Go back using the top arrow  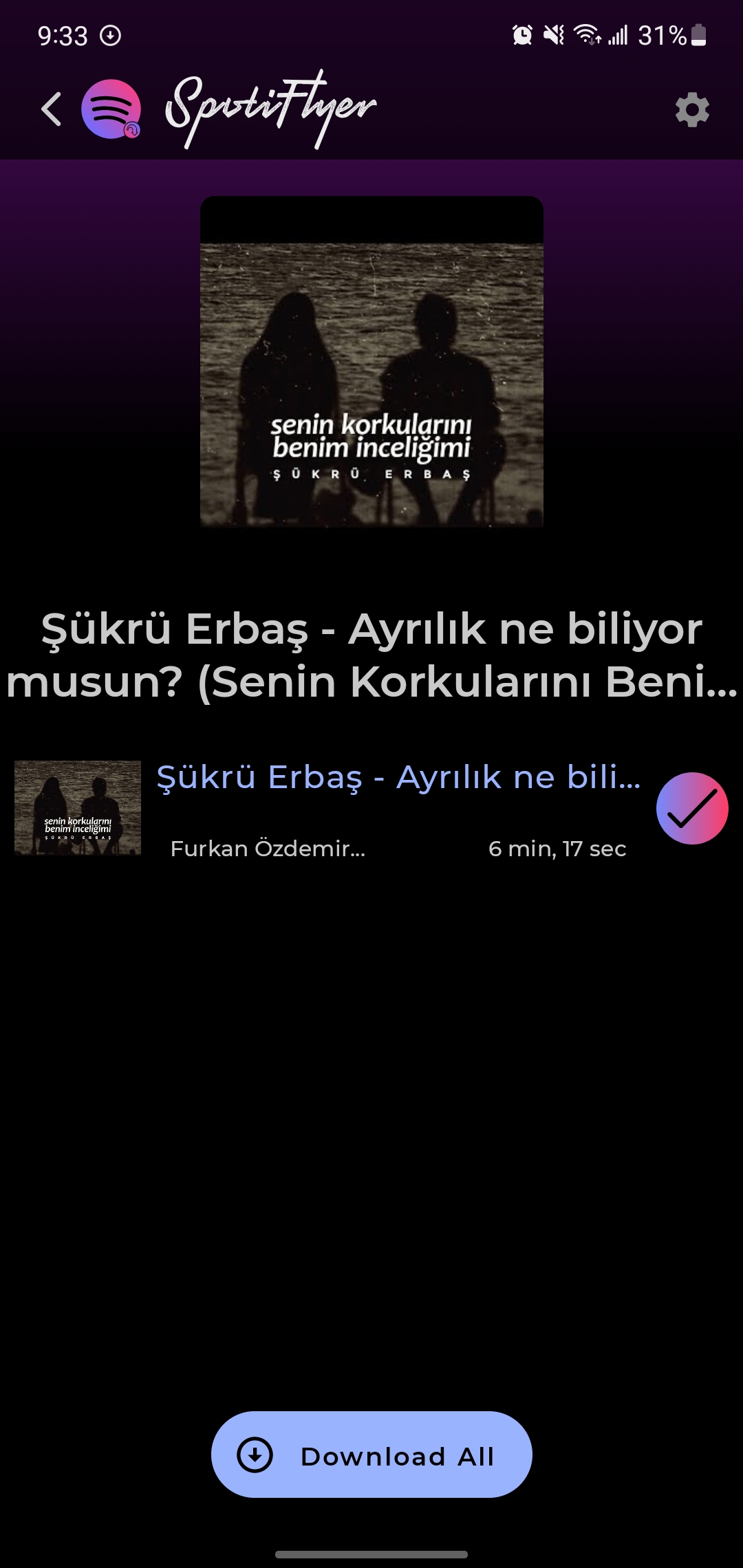tap(52, 109)
